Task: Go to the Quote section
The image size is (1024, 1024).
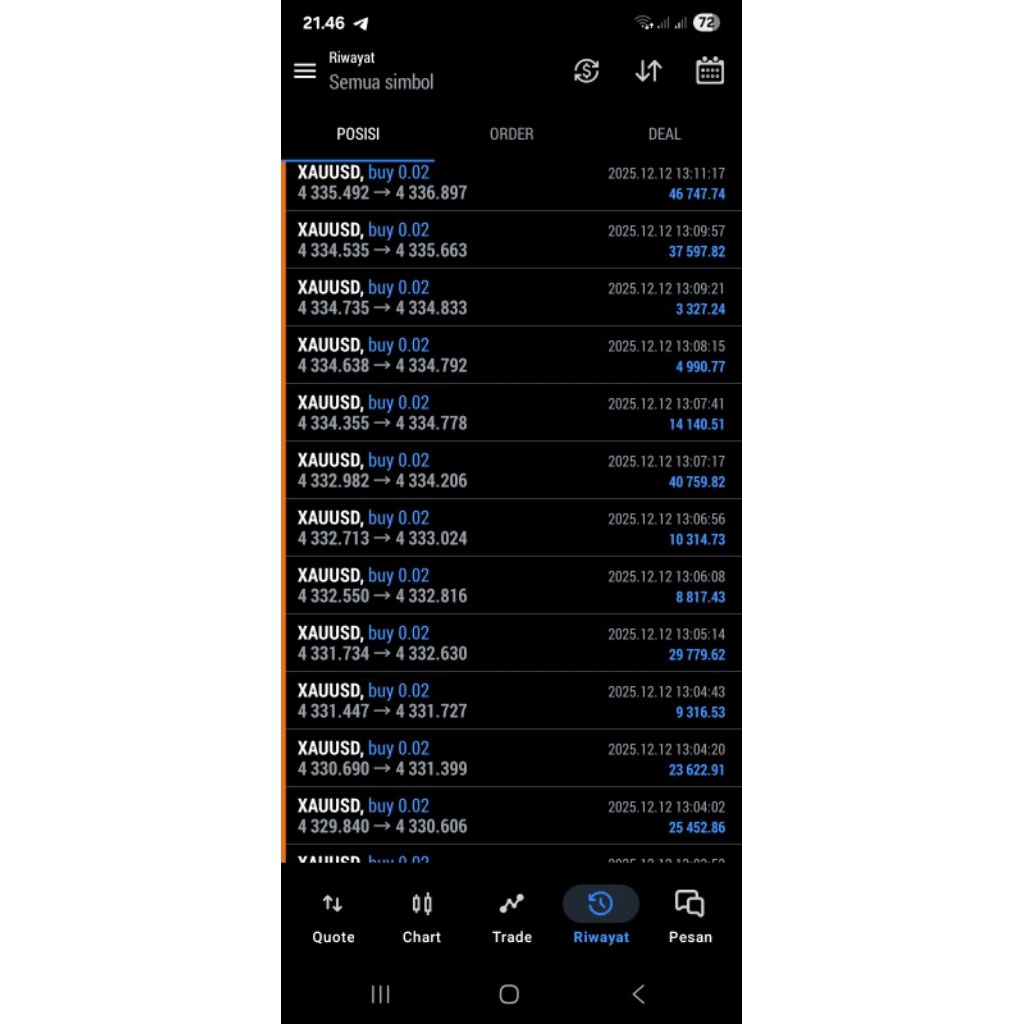Action: [333, 918]
